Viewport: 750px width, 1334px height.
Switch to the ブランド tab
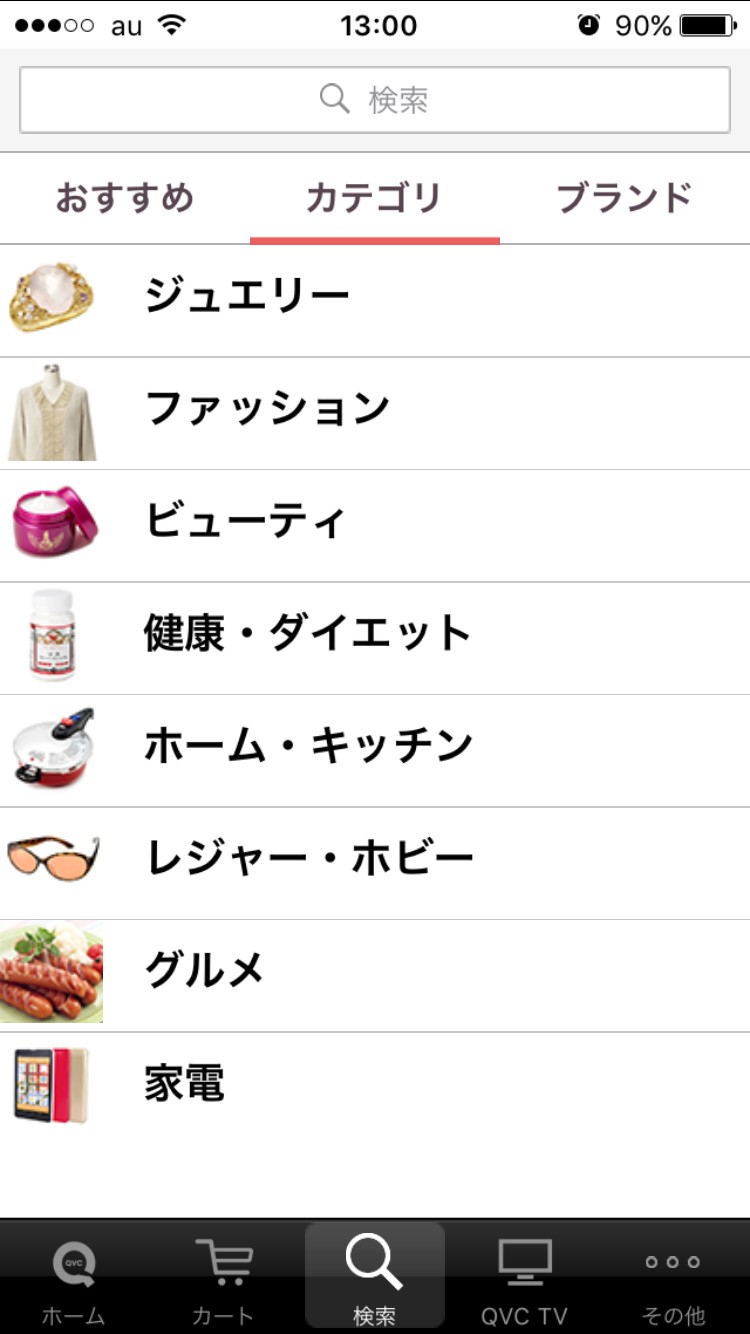tap(624, 198)
